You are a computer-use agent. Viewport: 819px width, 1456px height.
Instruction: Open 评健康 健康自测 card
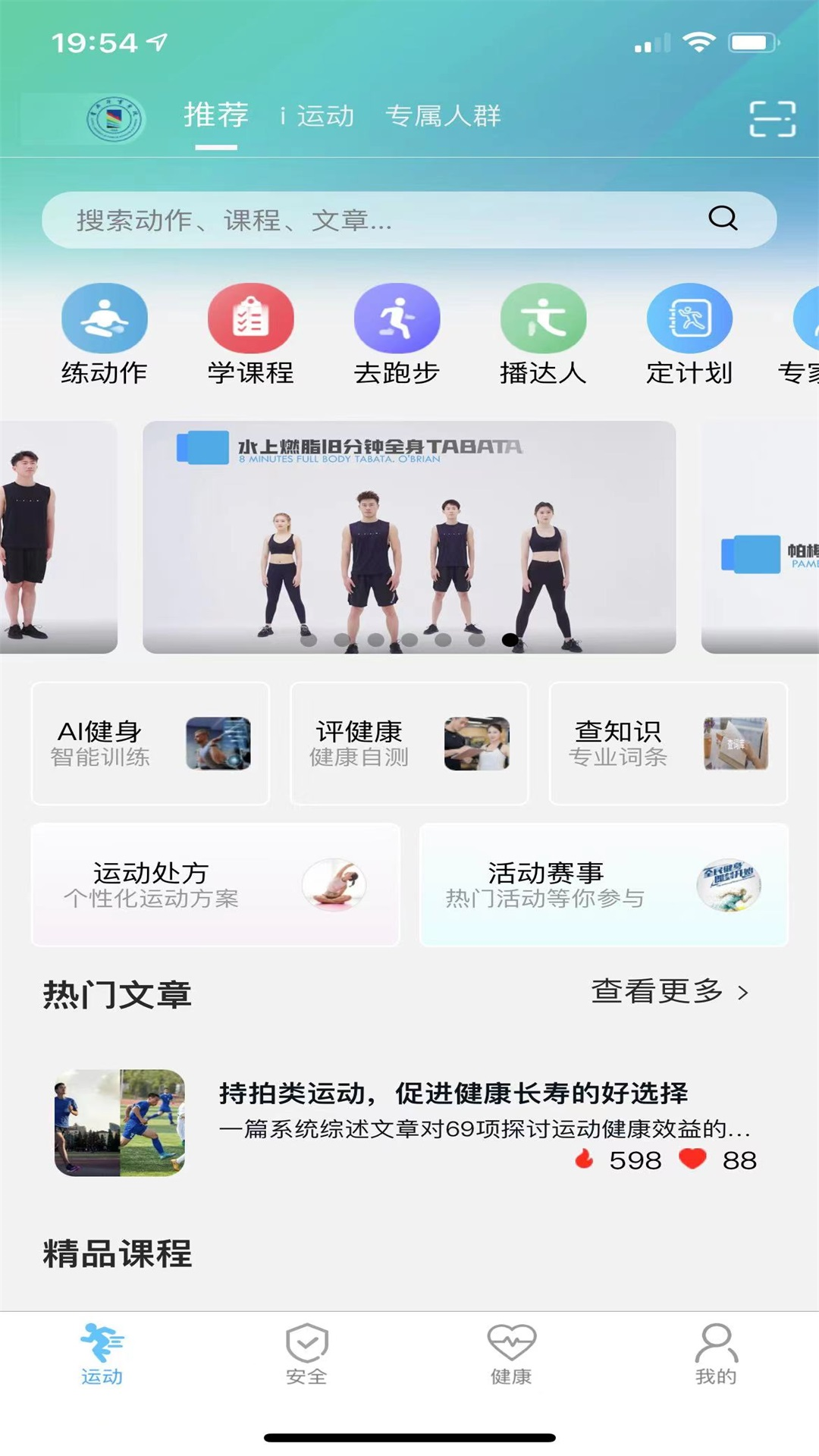click(x=409, y=743)
